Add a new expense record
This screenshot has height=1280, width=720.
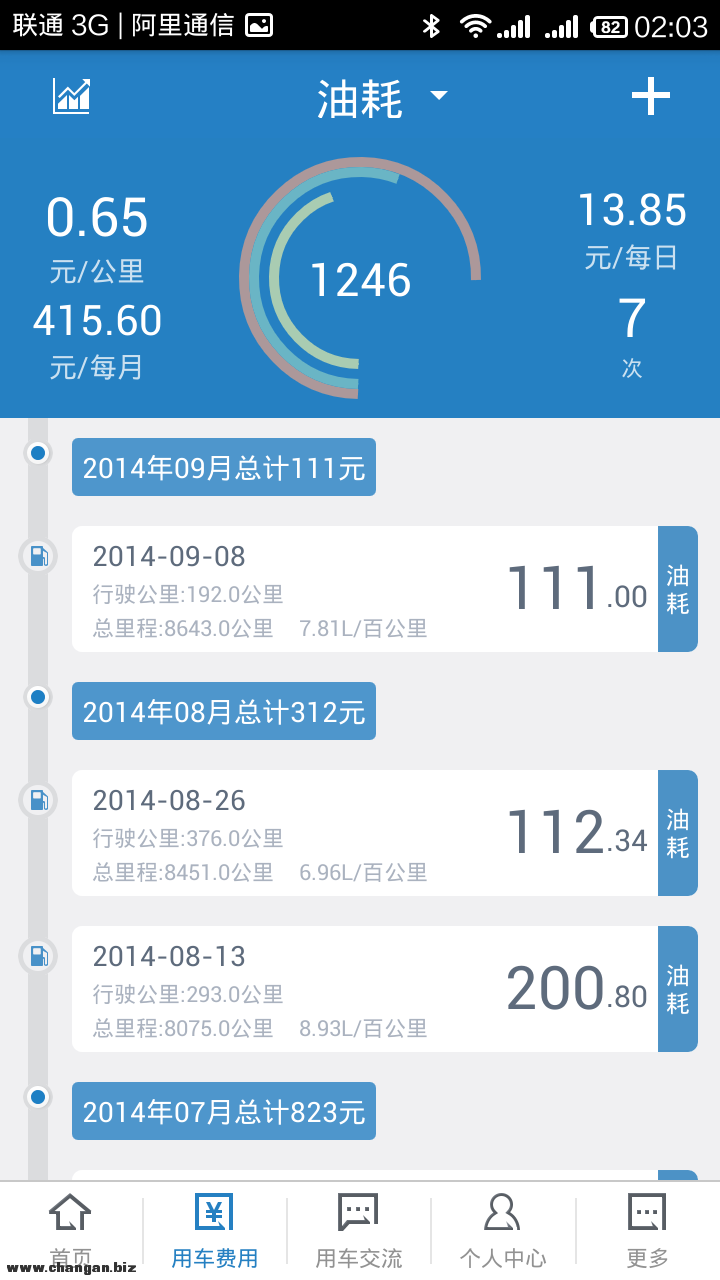pos(650,97)
